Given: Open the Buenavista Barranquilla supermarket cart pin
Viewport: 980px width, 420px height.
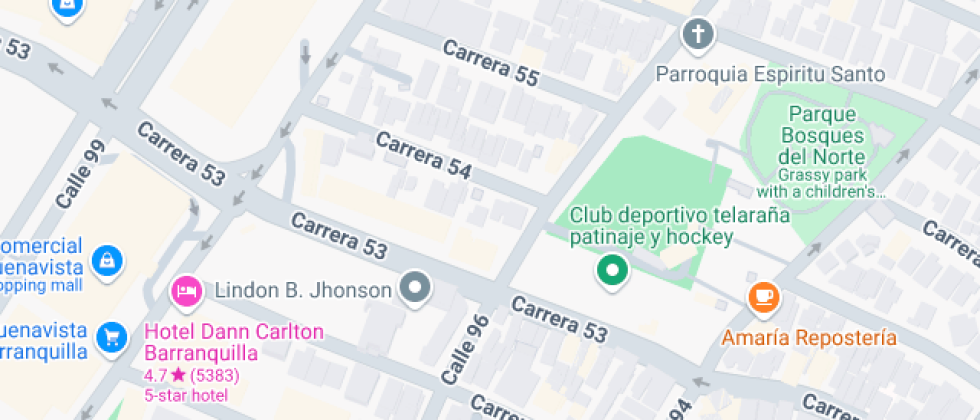Looking at the screenshot, I should 111,338.
